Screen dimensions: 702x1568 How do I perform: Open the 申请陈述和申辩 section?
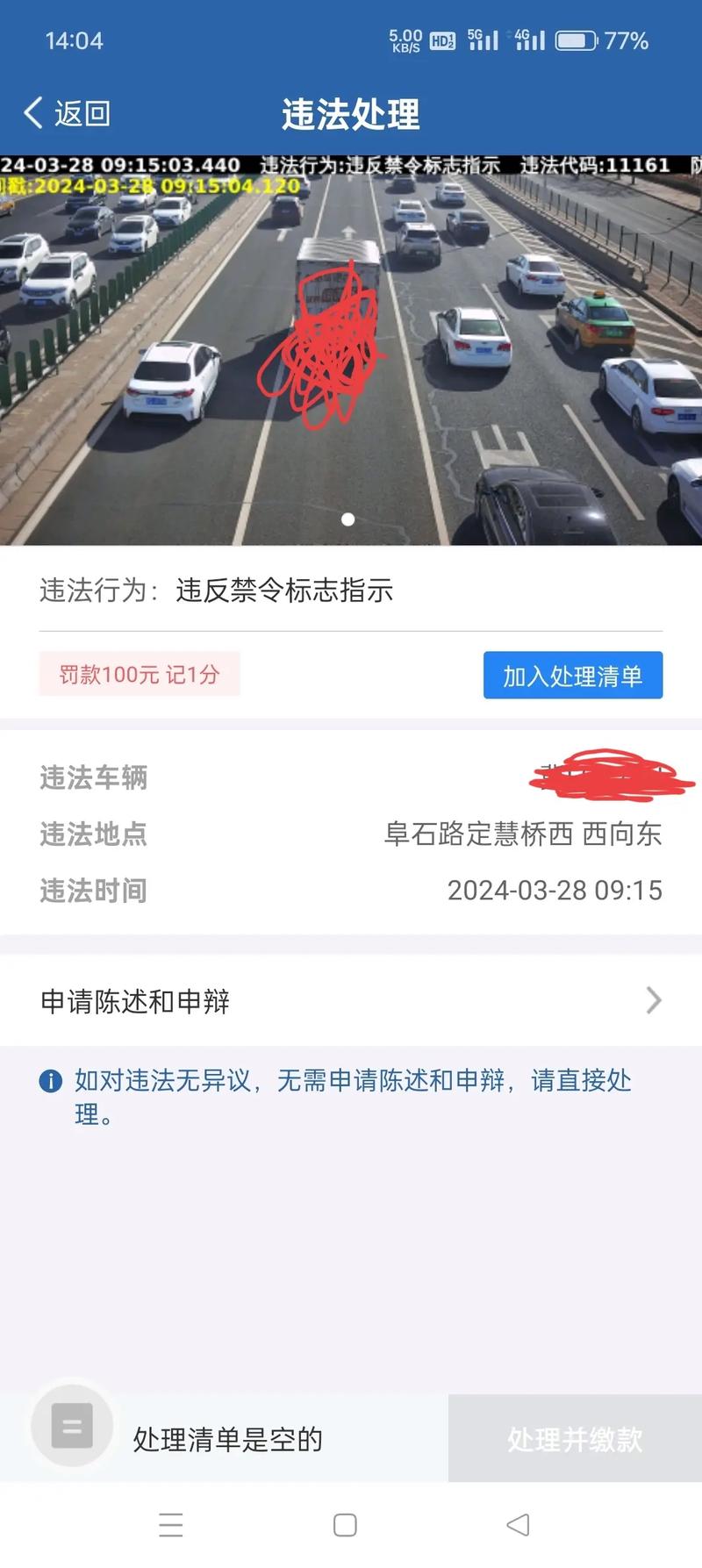(x=135, y=1001)
